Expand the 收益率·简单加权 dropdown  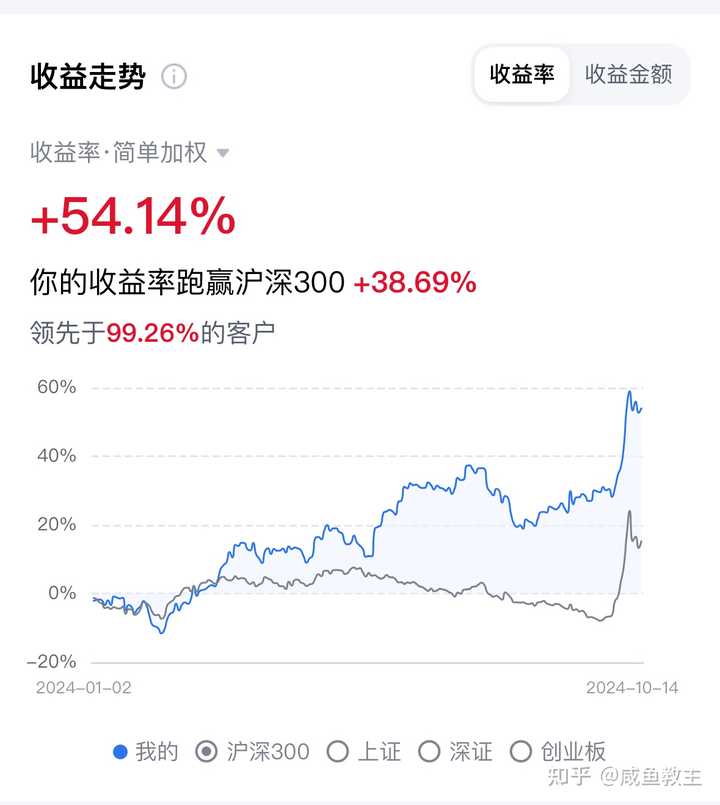tap(129, 152)
